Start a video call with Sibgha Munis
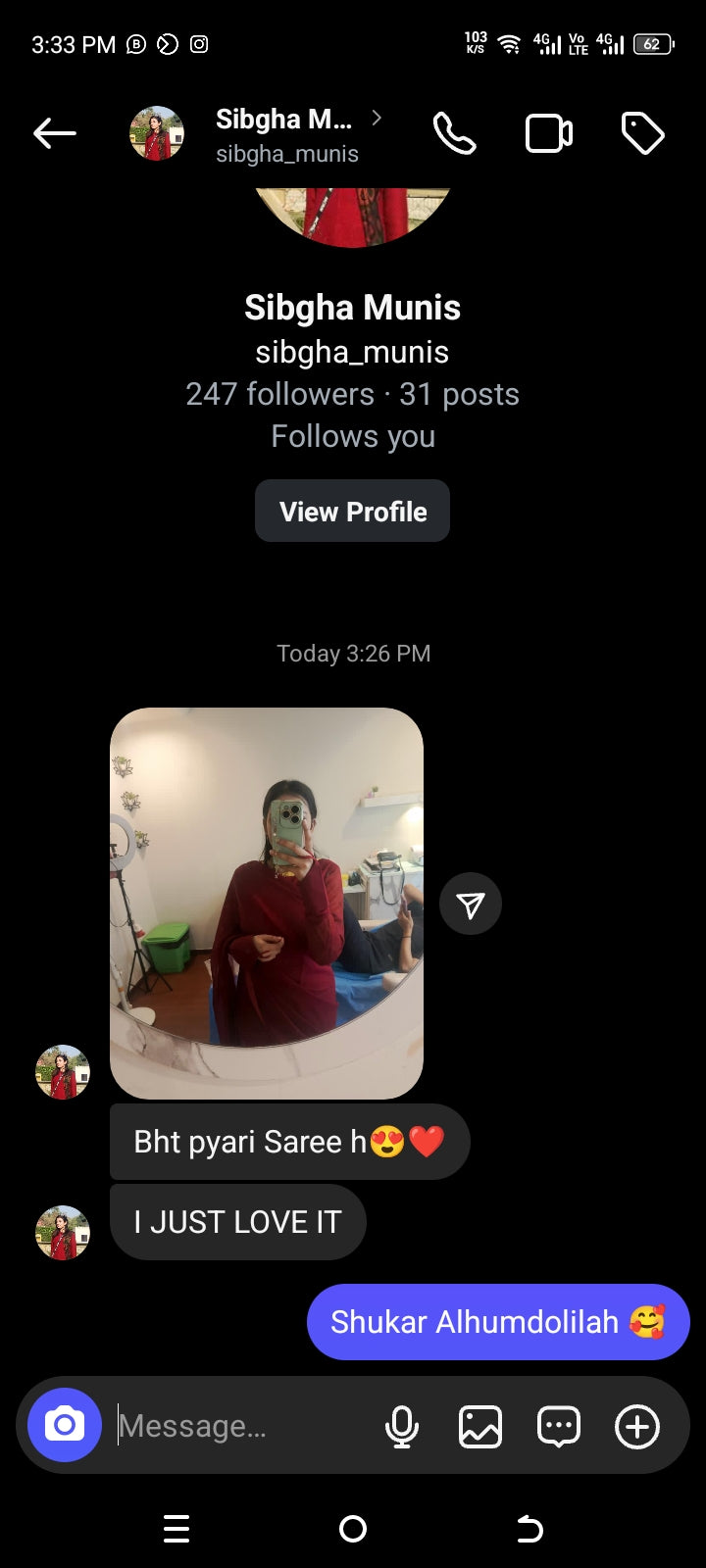Viewport: 706px width, 1568px height. (x=549, y=133)
